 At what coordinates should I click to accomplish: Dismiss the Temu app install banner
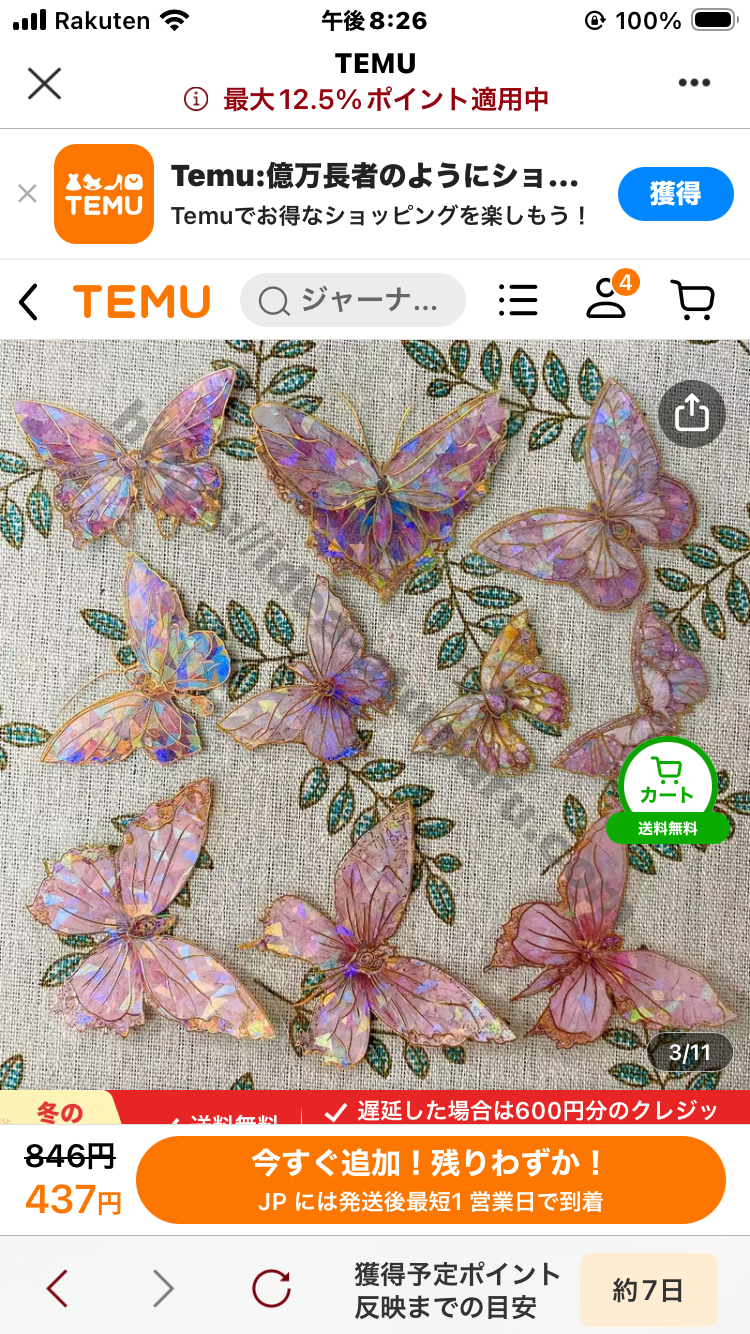pos(27,193)
